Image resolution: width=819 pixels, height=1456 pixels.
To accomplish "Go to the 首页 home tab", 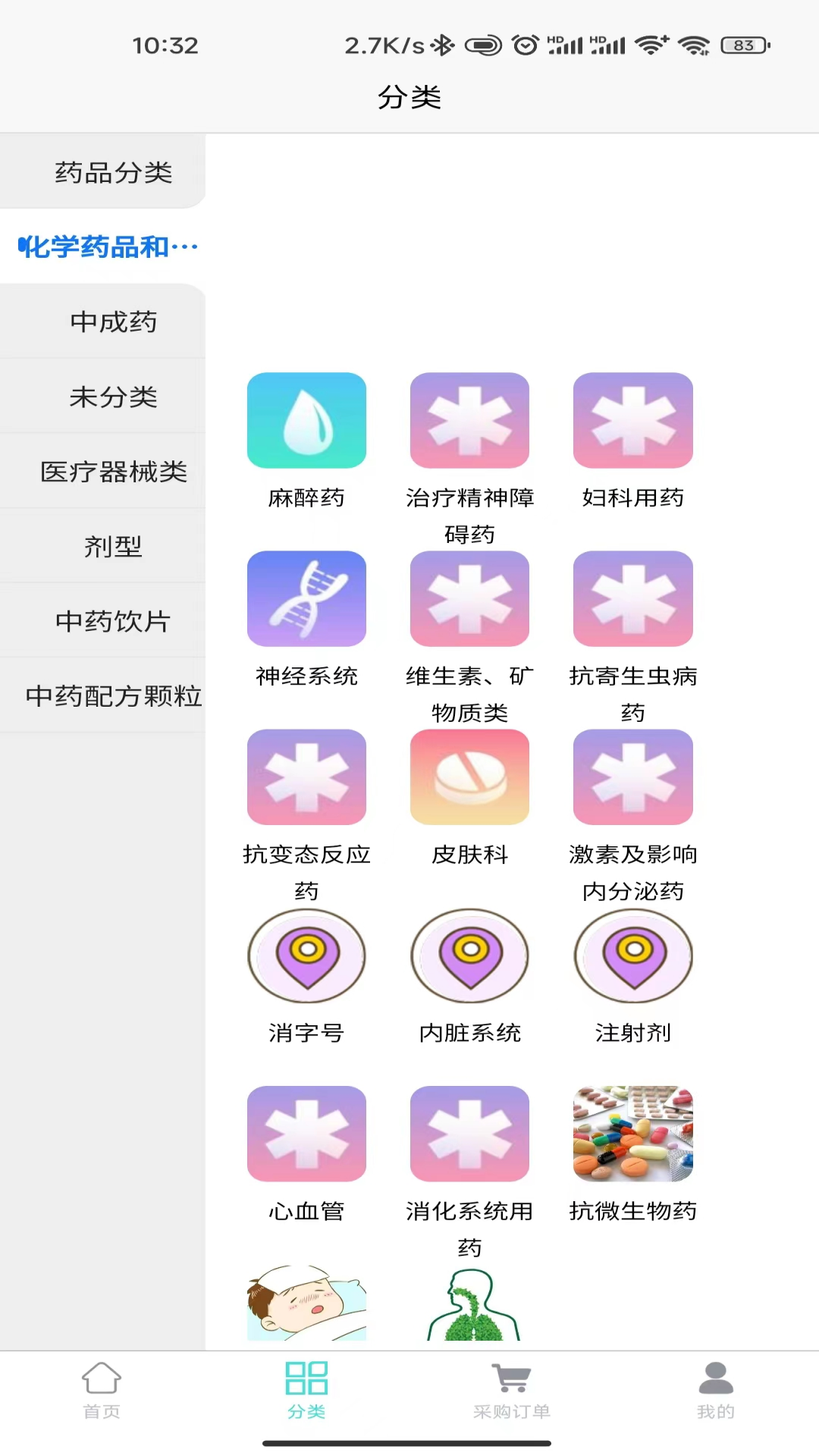I will pyautogui.click(x=102, y=1389).
